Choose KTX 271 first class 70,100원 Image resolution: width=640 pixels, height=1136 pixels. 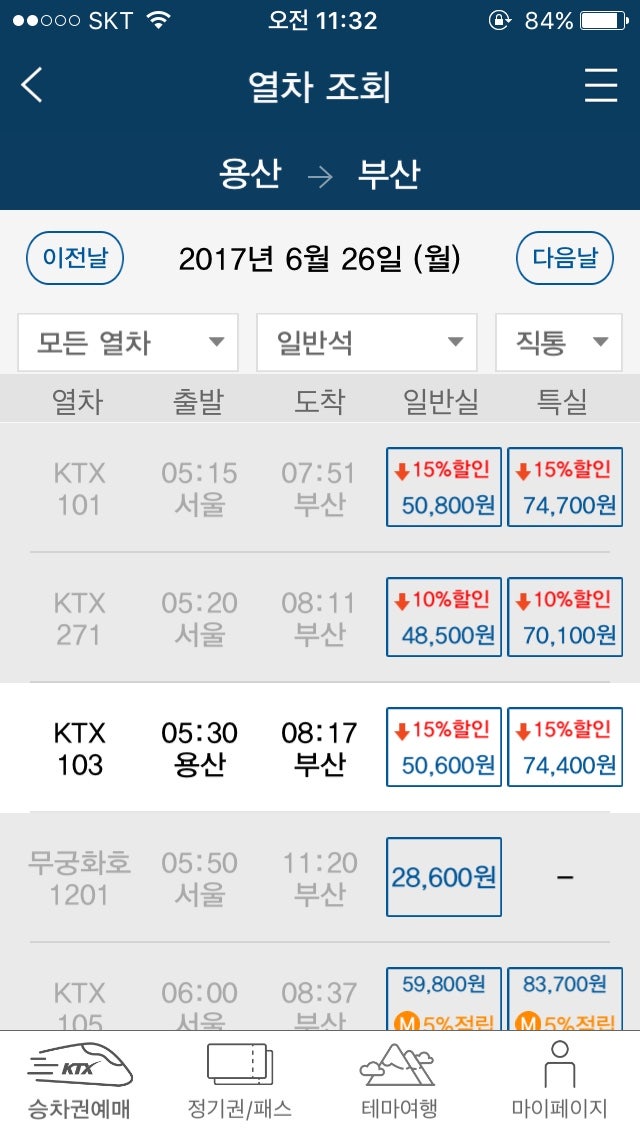pos(565,617)
